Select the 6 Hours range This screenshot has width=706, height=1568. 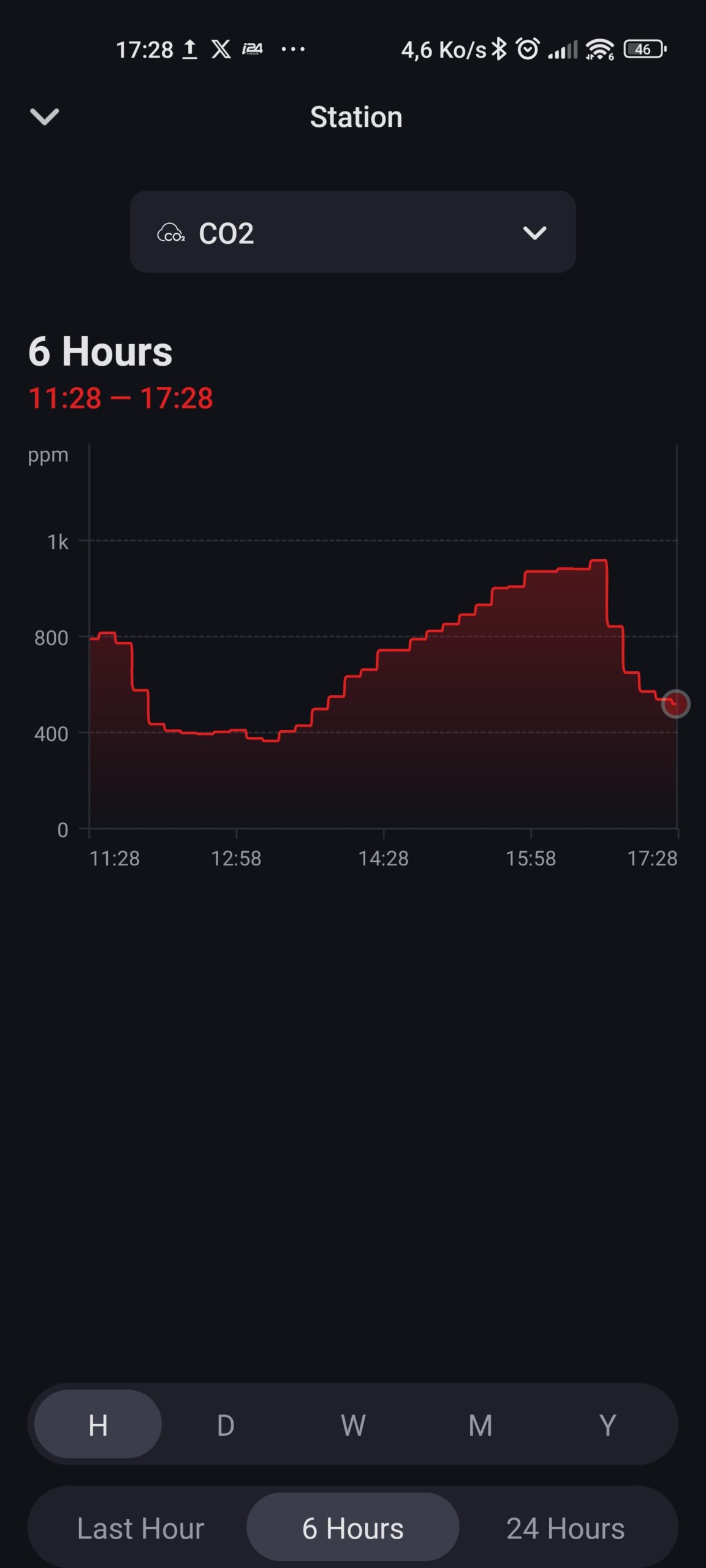(x=353, y=1528)
